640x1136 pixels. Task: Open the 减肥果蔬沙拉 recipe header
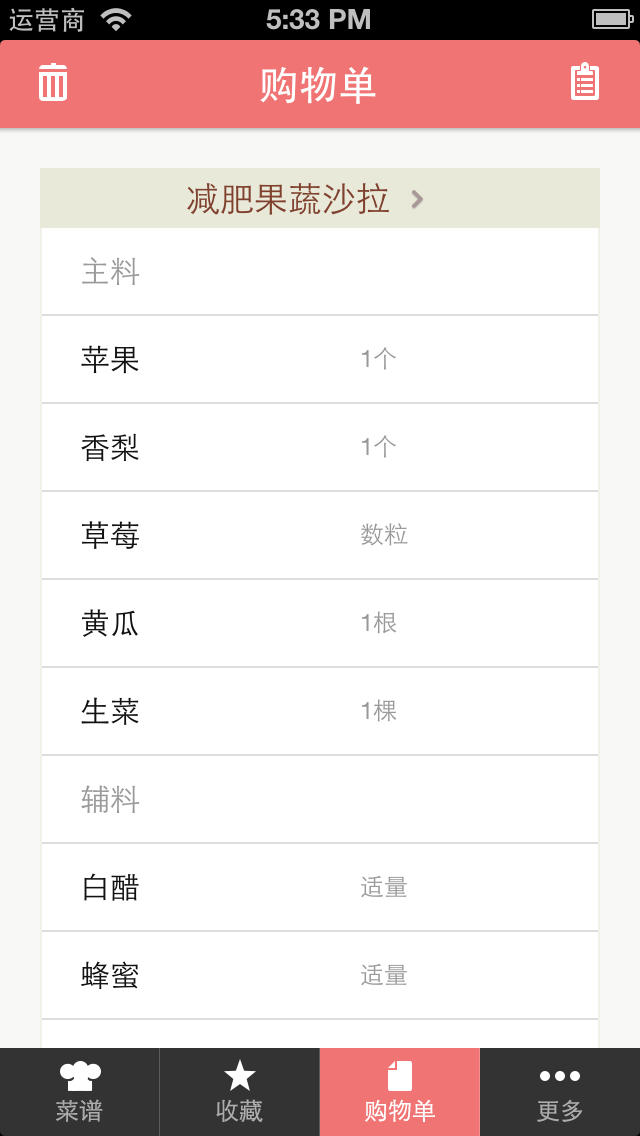(x=320, y=199)
